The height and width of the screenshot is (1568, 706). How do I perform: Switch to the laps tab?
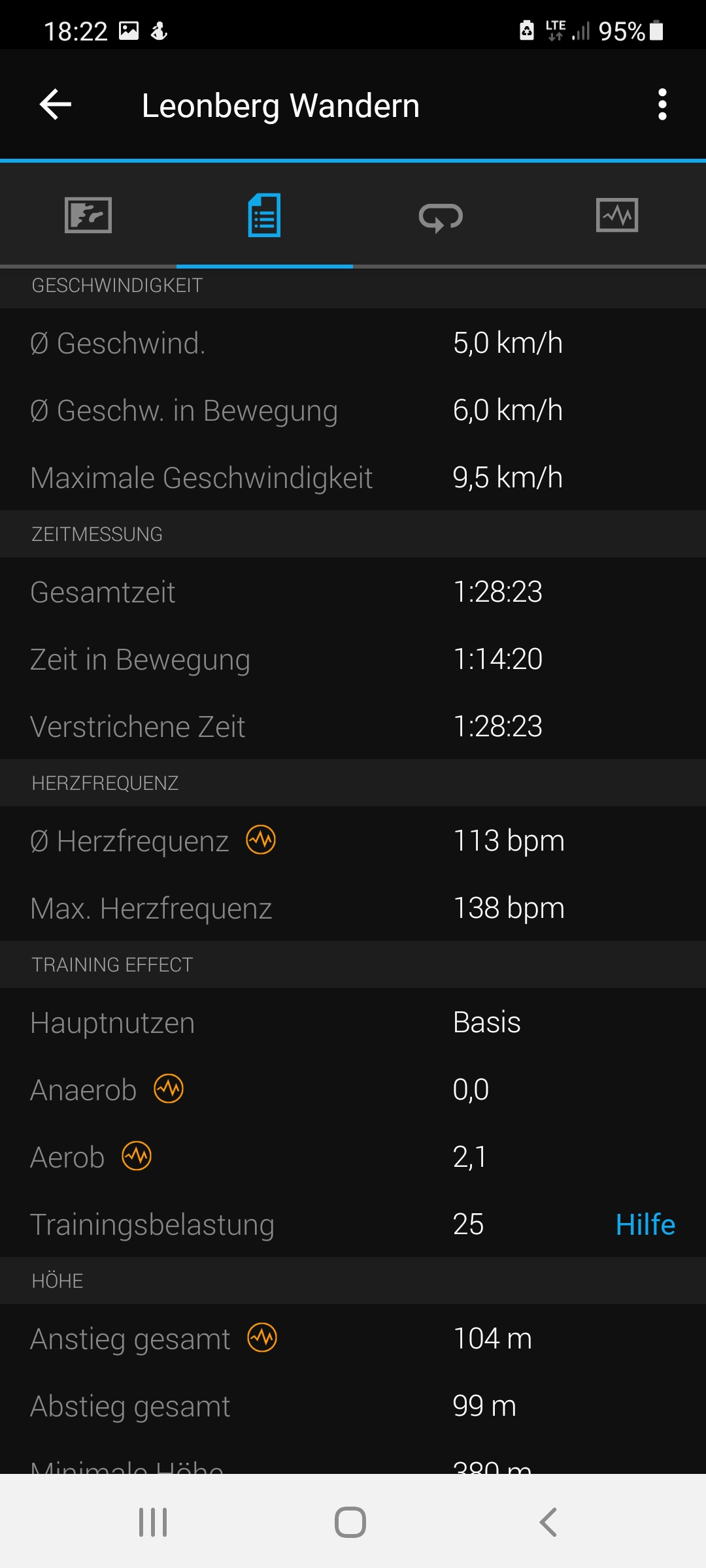point(441,216)
